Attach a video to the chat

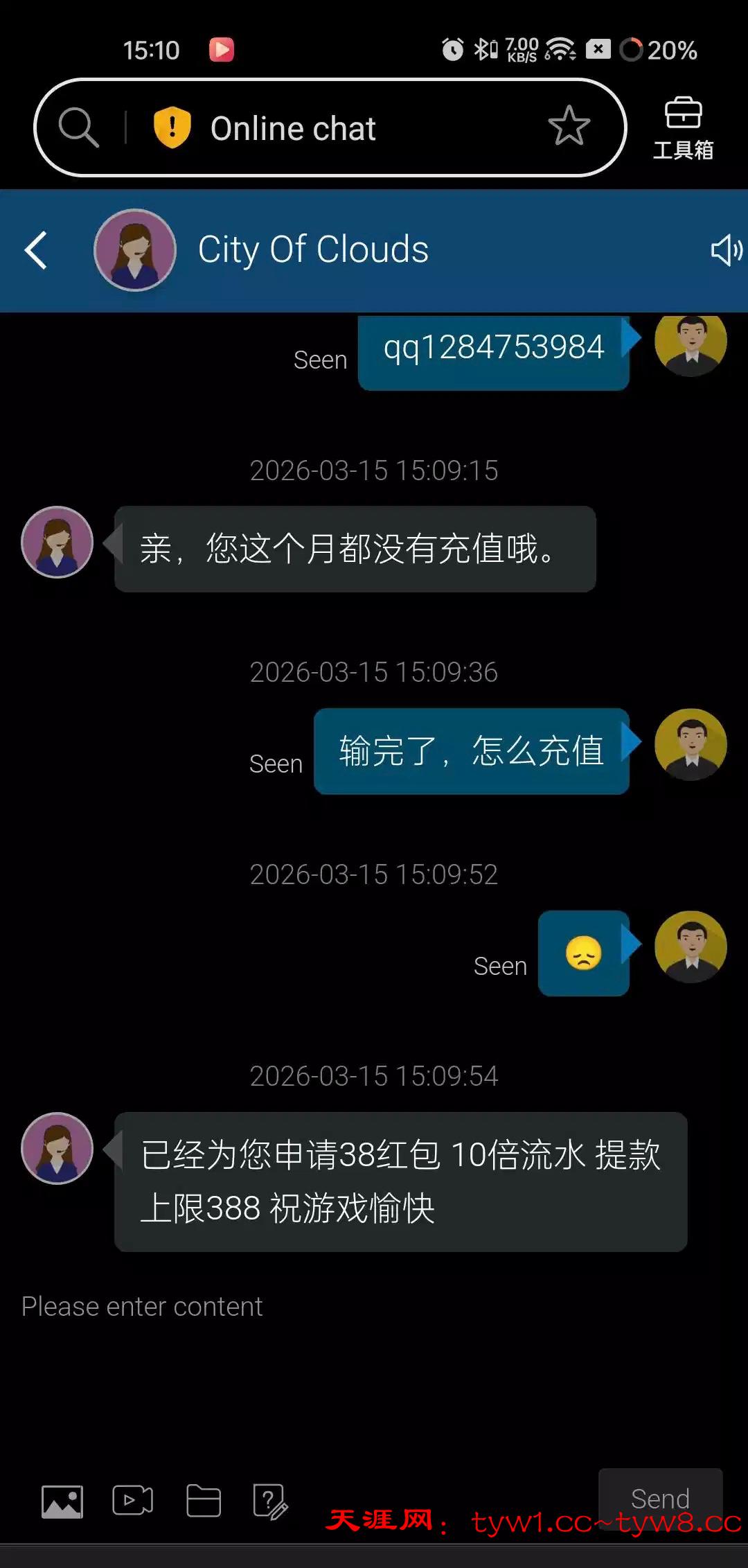tap(133, 1501)
